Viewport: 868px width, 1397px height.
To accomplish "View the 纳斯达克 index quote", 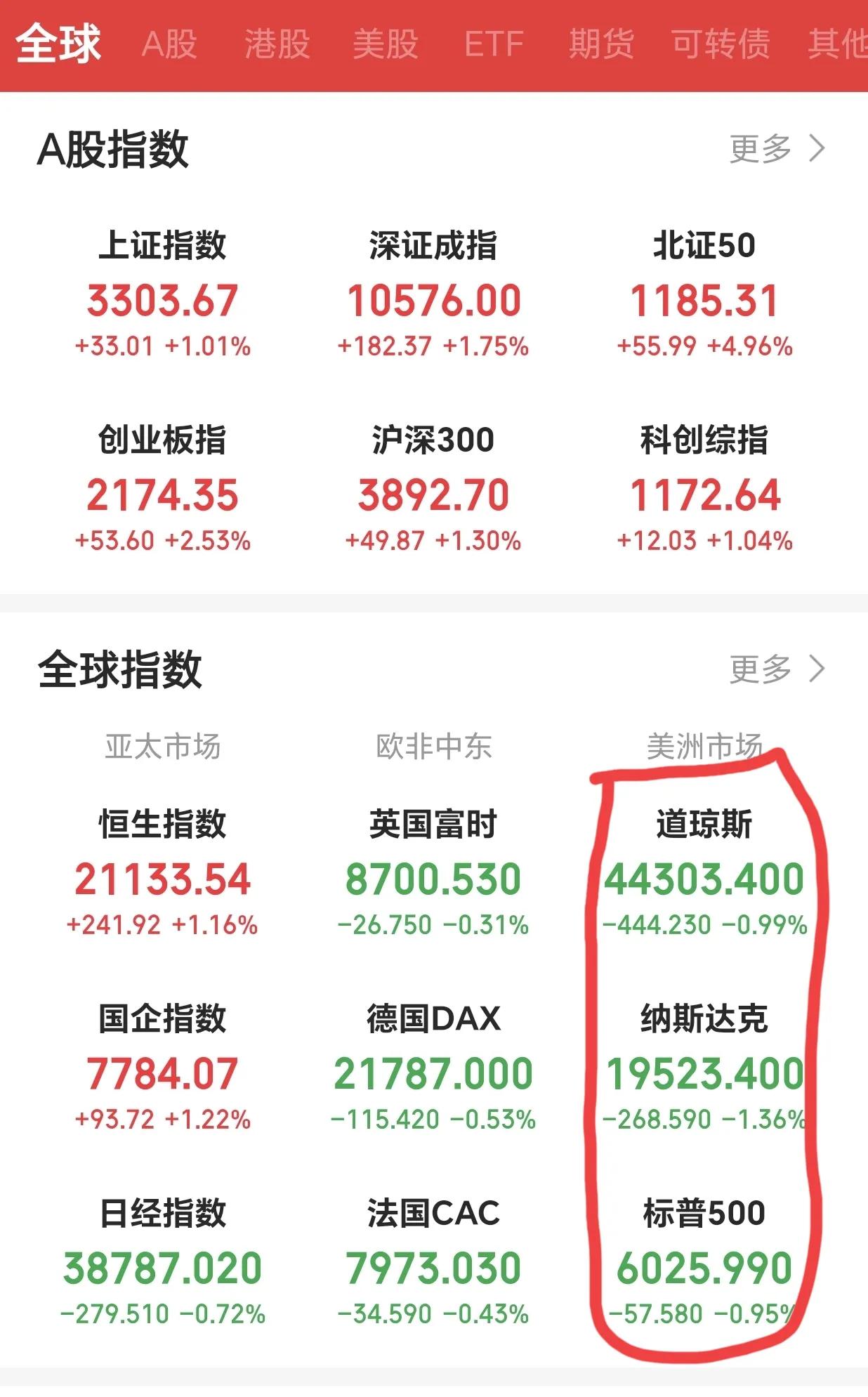I will click(x=705, y=1068).
